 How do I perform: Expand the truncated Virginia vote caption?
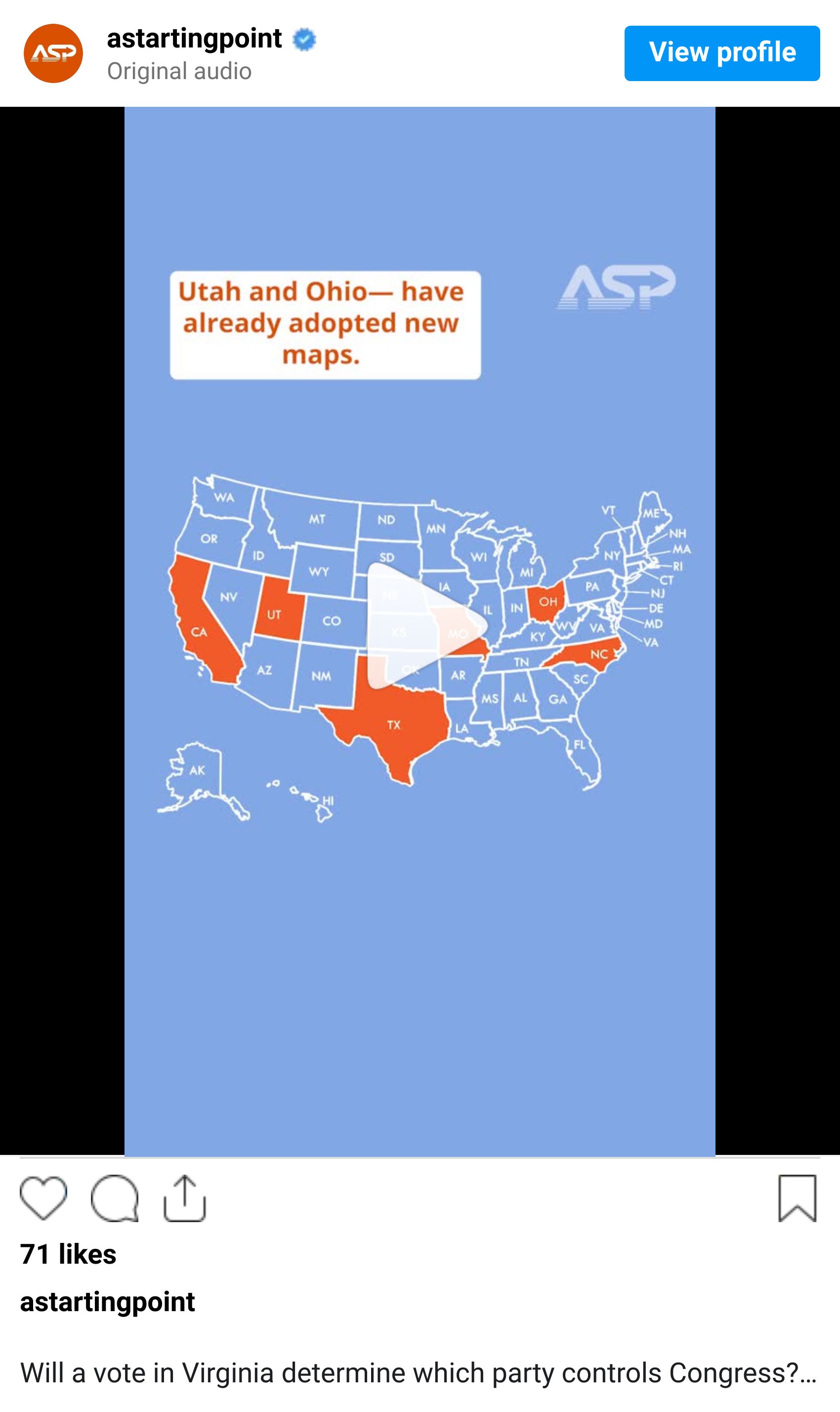coord(808,1373)
